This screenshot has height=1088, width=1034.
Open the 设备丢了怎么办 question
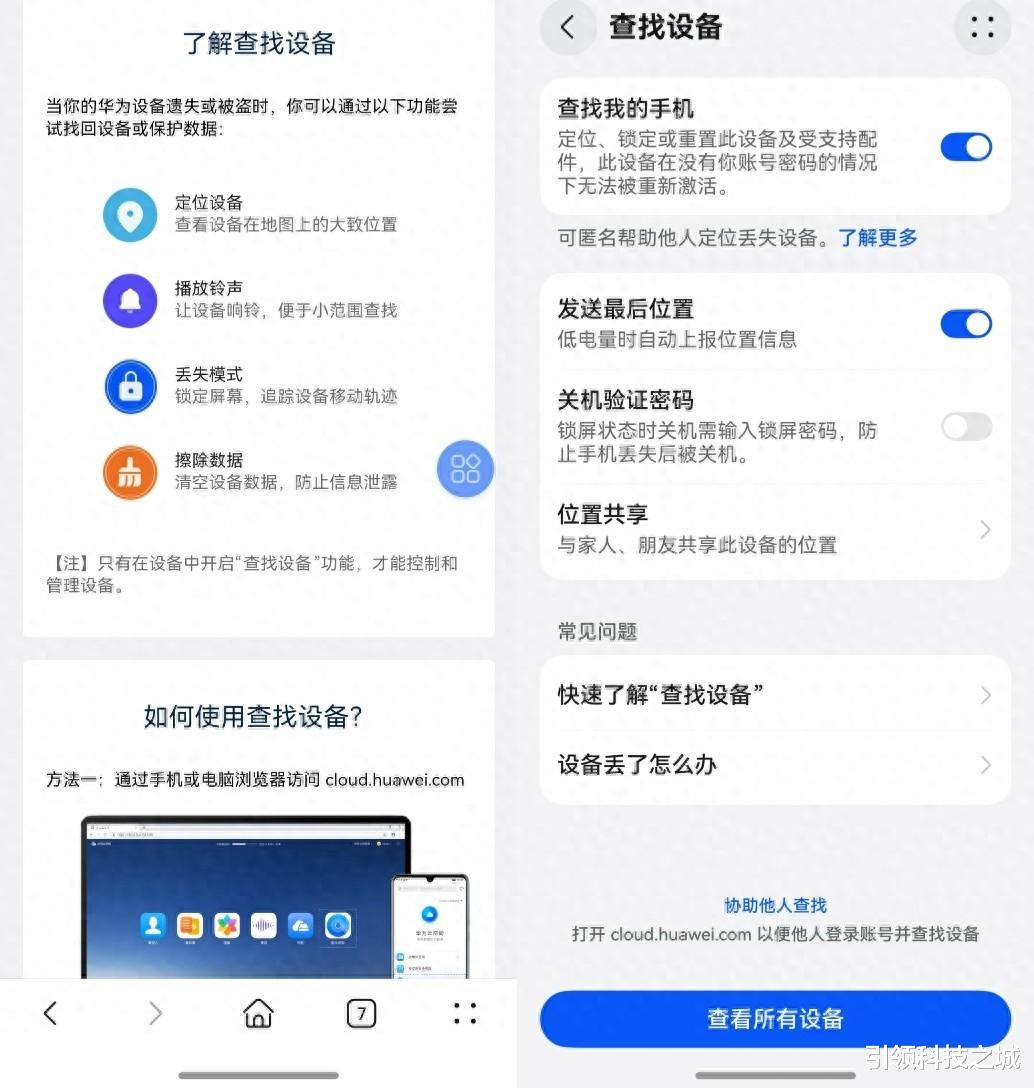[775, 765]
